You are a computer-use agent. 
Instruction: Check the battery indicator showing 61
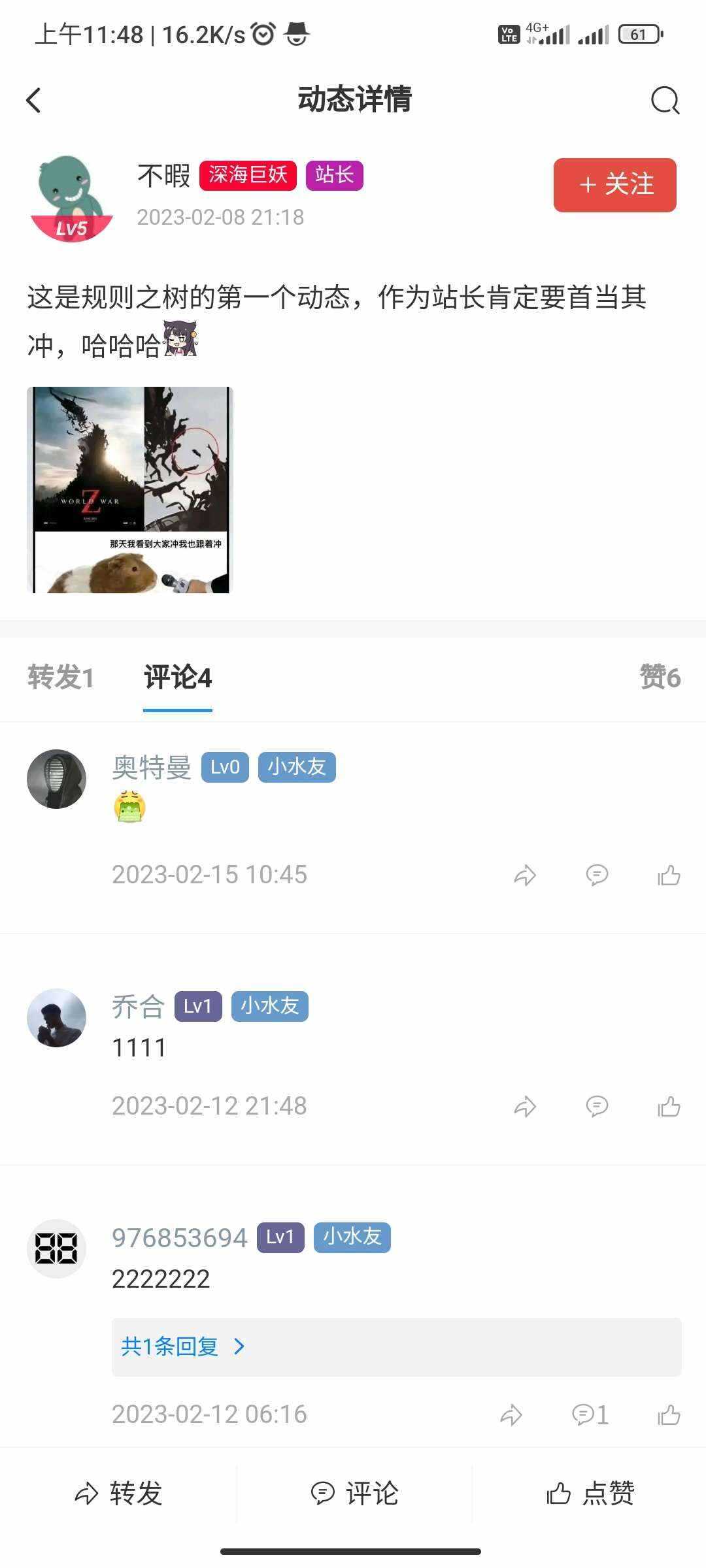click(639, 33)
